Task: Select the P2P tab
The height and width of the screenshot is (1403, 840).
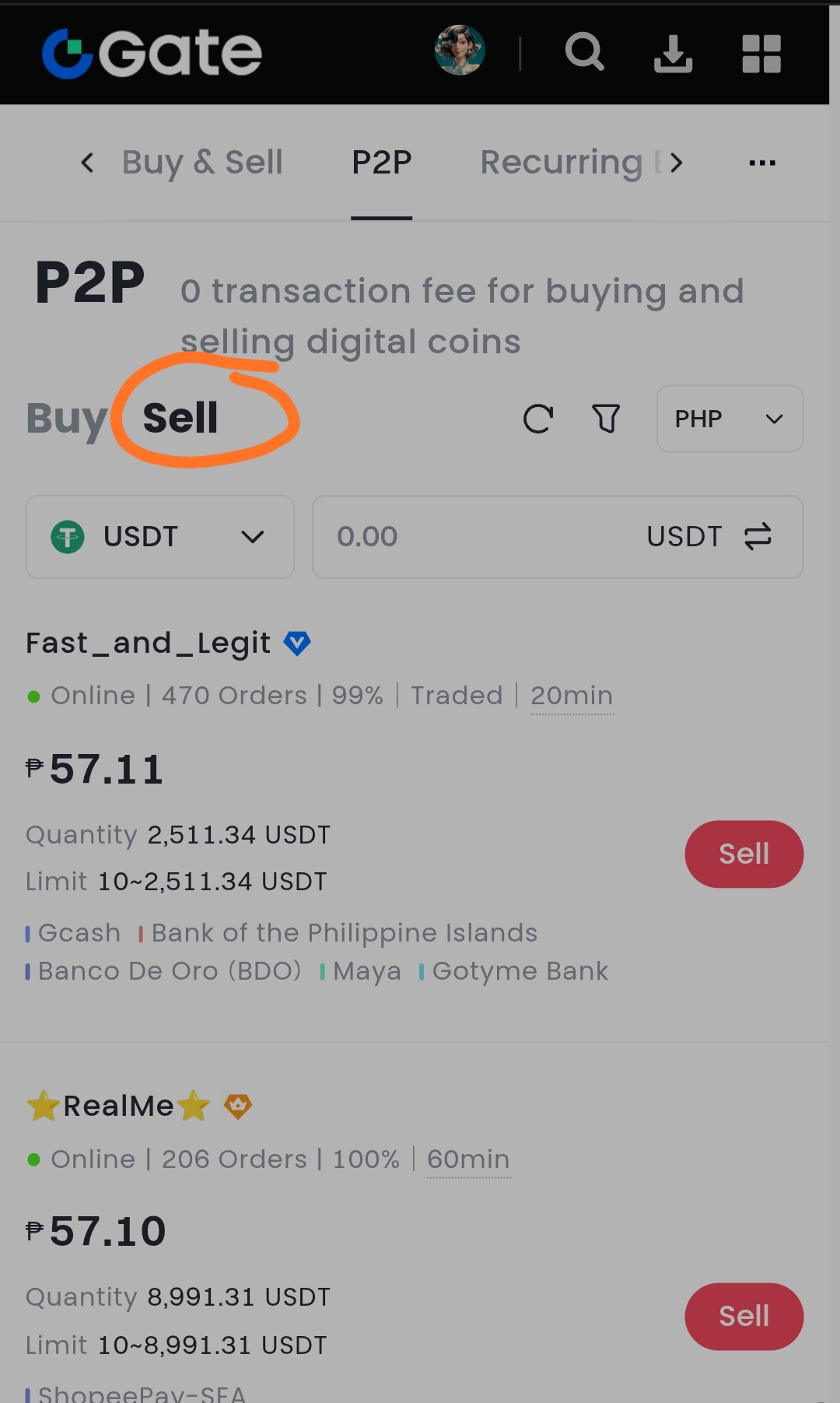Action: (381, 163)
